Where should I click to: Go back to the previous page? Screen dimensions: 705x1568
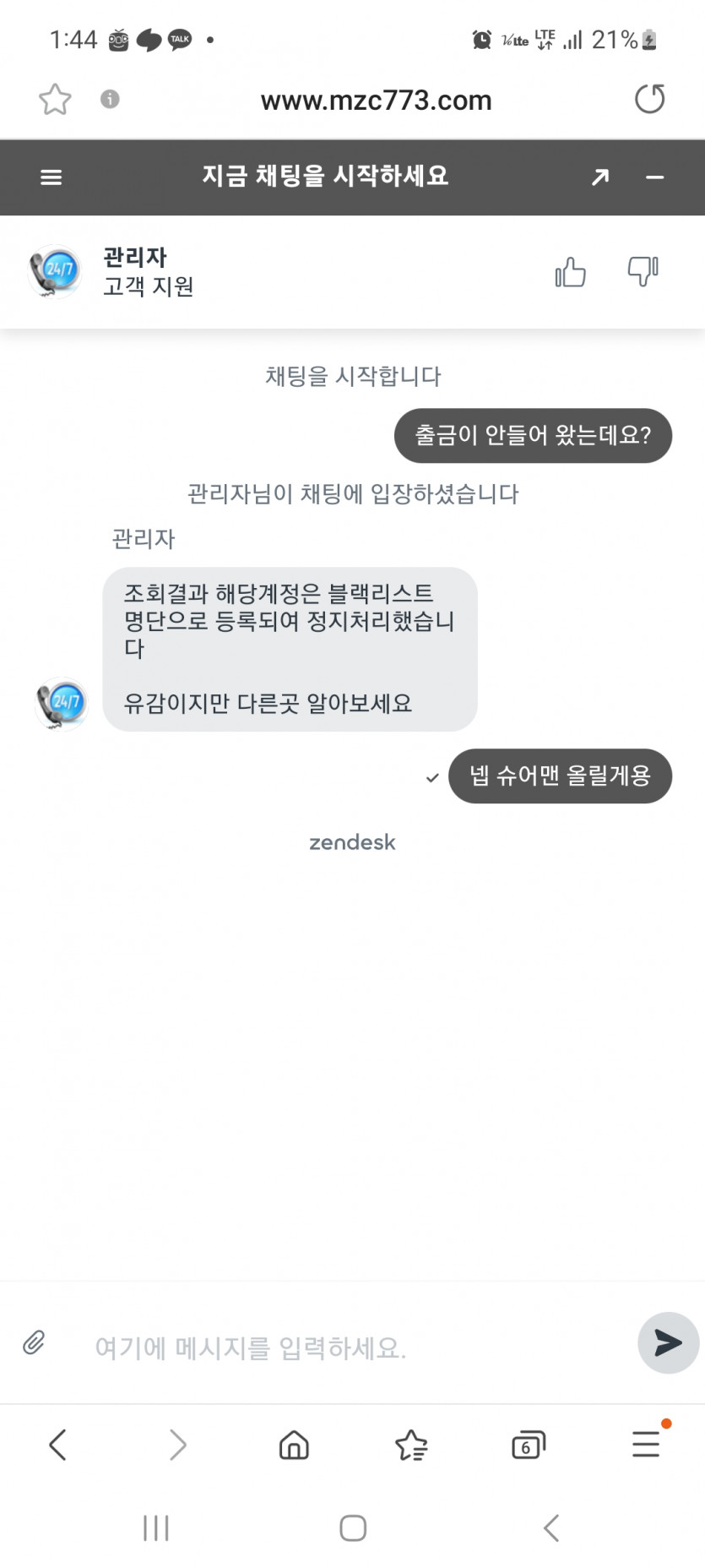tap(57, 1445)
